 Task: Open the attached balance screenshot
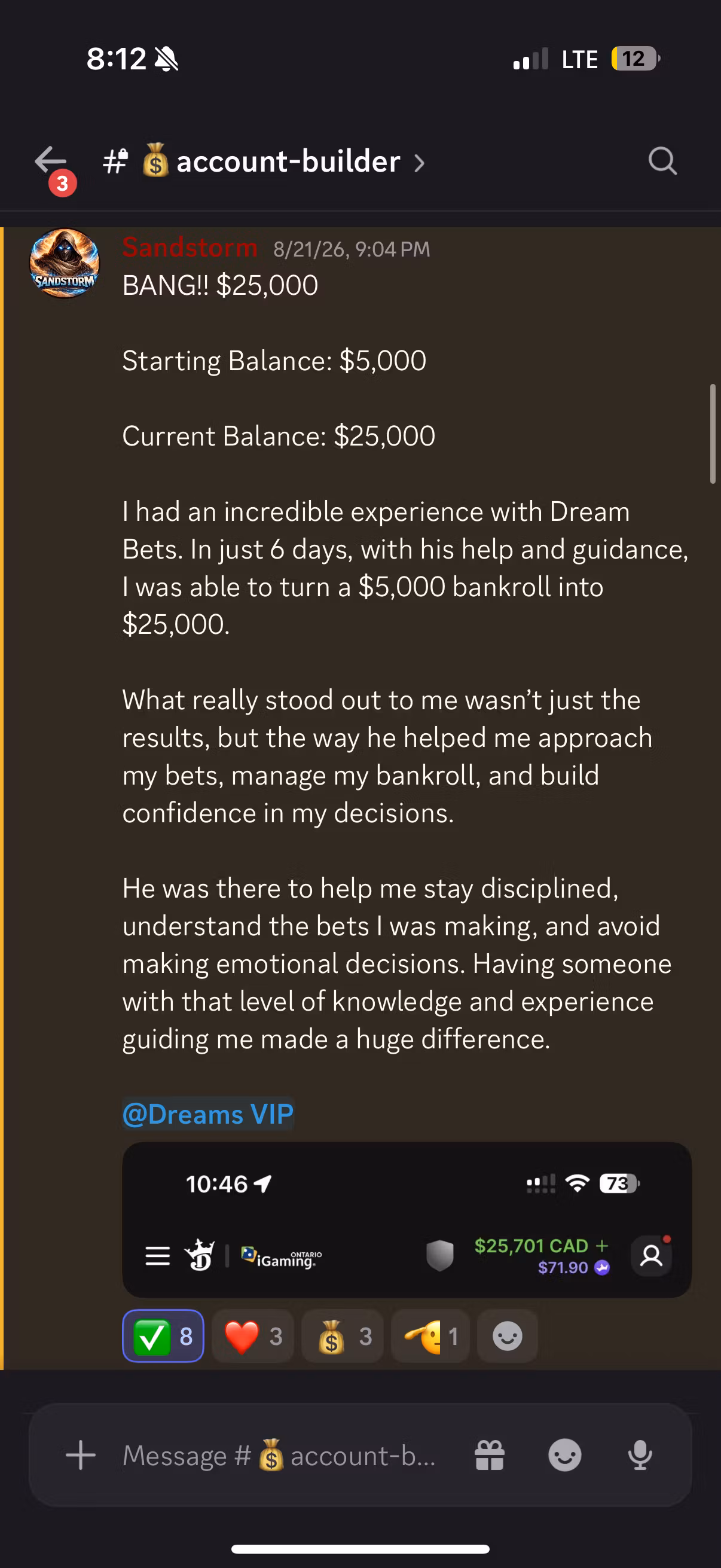coord(407,1219)
